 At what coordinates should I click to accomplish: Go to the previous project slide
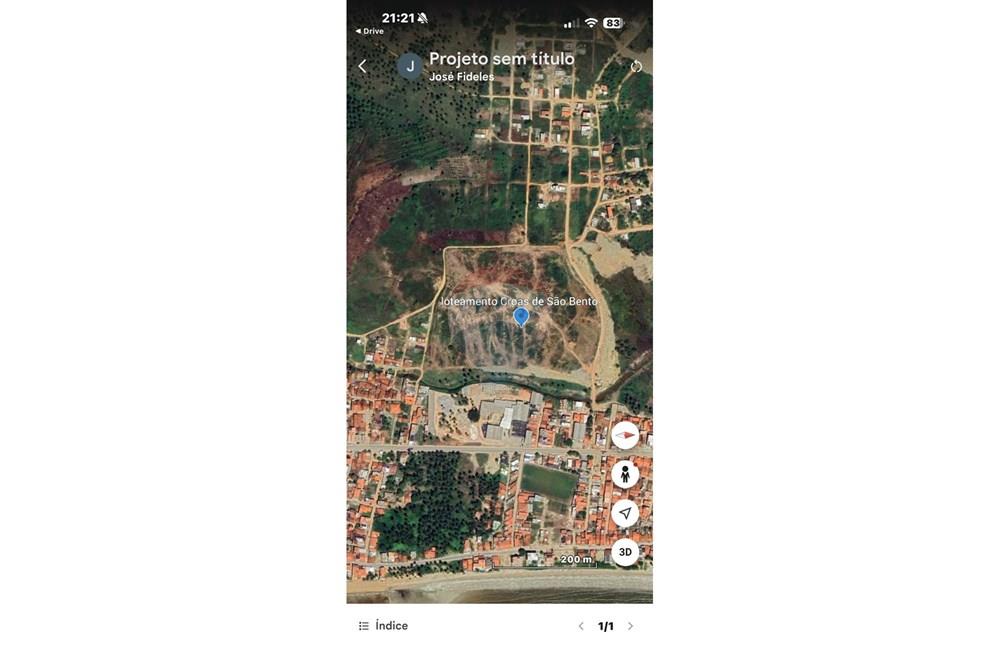click(x=581, y=626)
